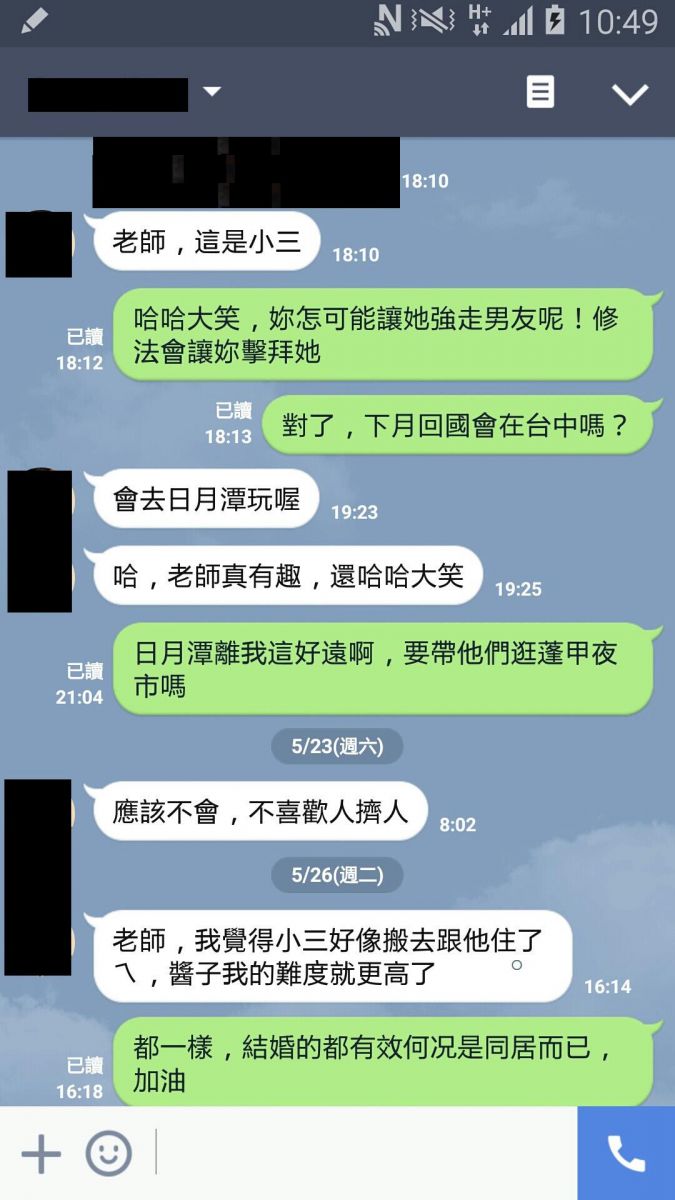Open the emoji sticker picker
This screenshot has height=1200, width=675.
click(108, 1154)
